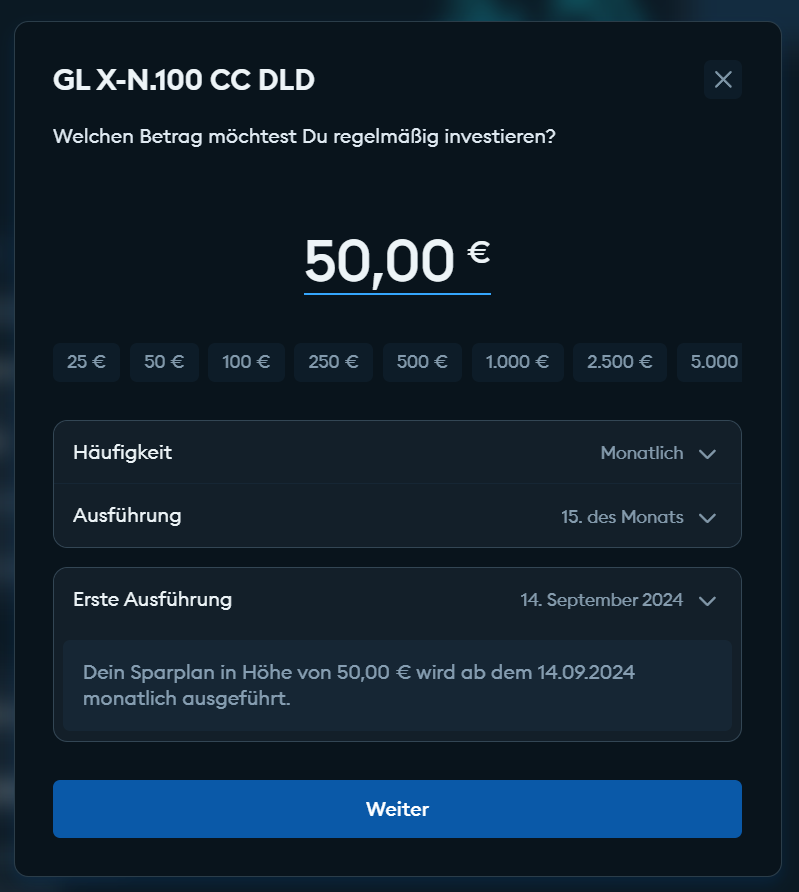Close the savings plan dialog
This screenshot has height=892, width=799.
point(723,80)
